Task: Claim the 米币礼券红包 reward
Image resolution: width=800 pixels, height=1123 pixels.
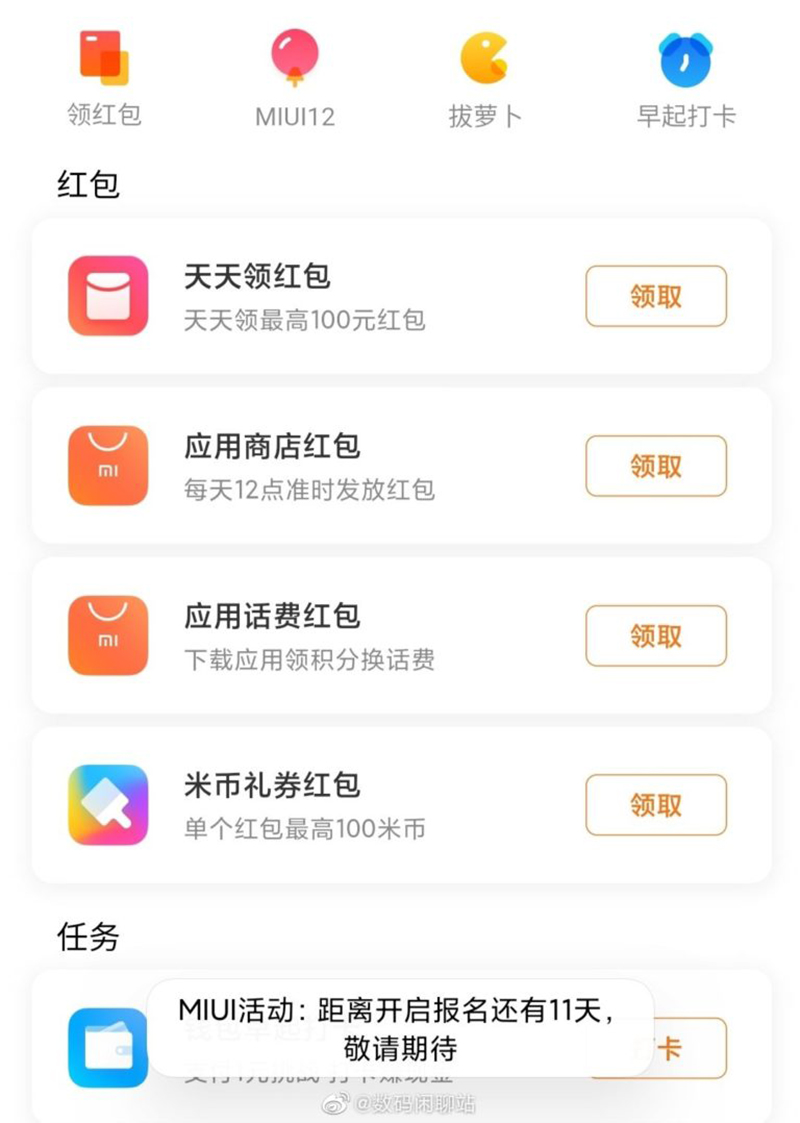Action: tap(656, 805)
